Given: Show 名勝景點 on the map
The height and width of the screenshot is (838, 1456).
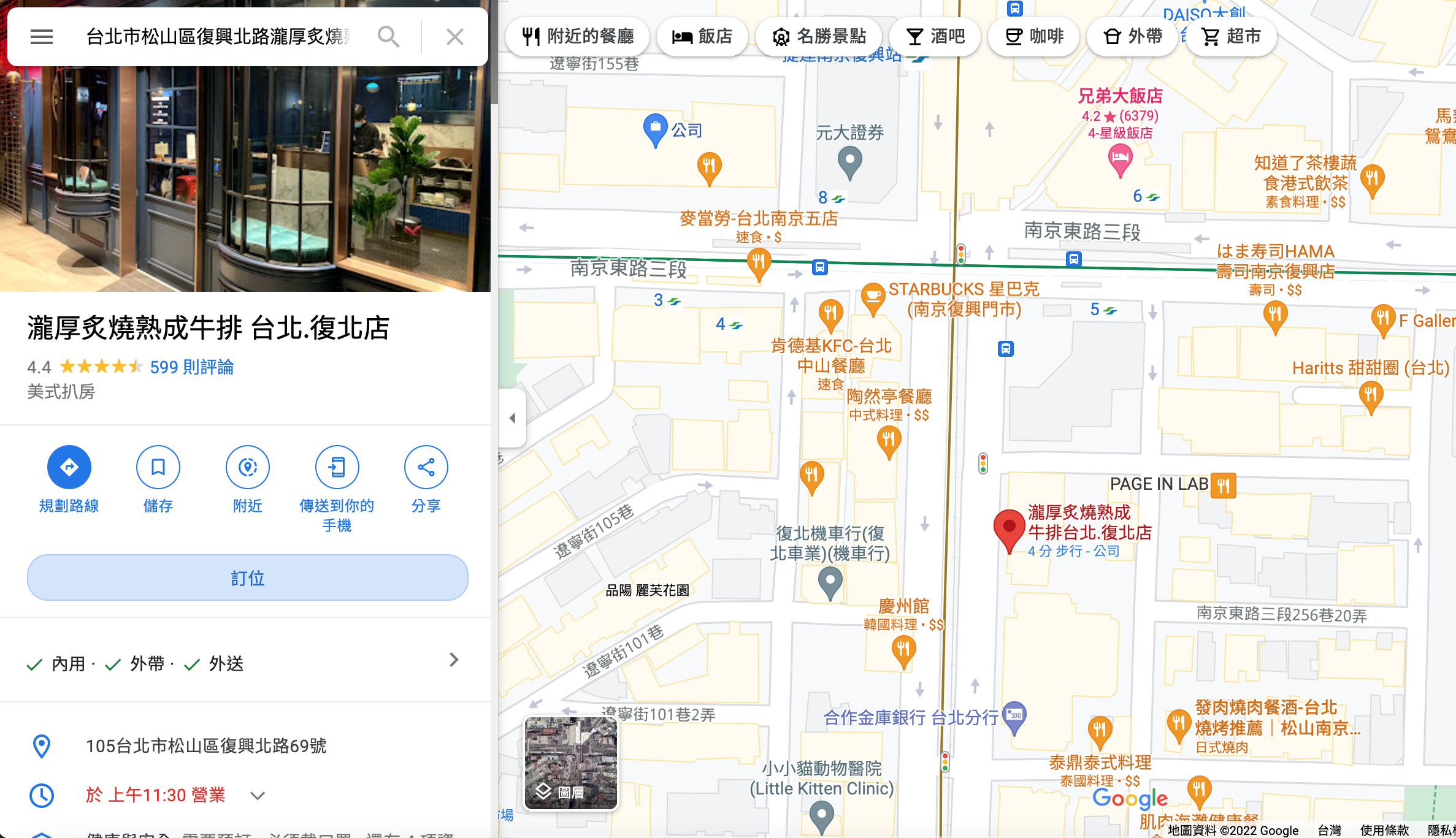Looking at the screenshot, I should click(x=819, y=37).
